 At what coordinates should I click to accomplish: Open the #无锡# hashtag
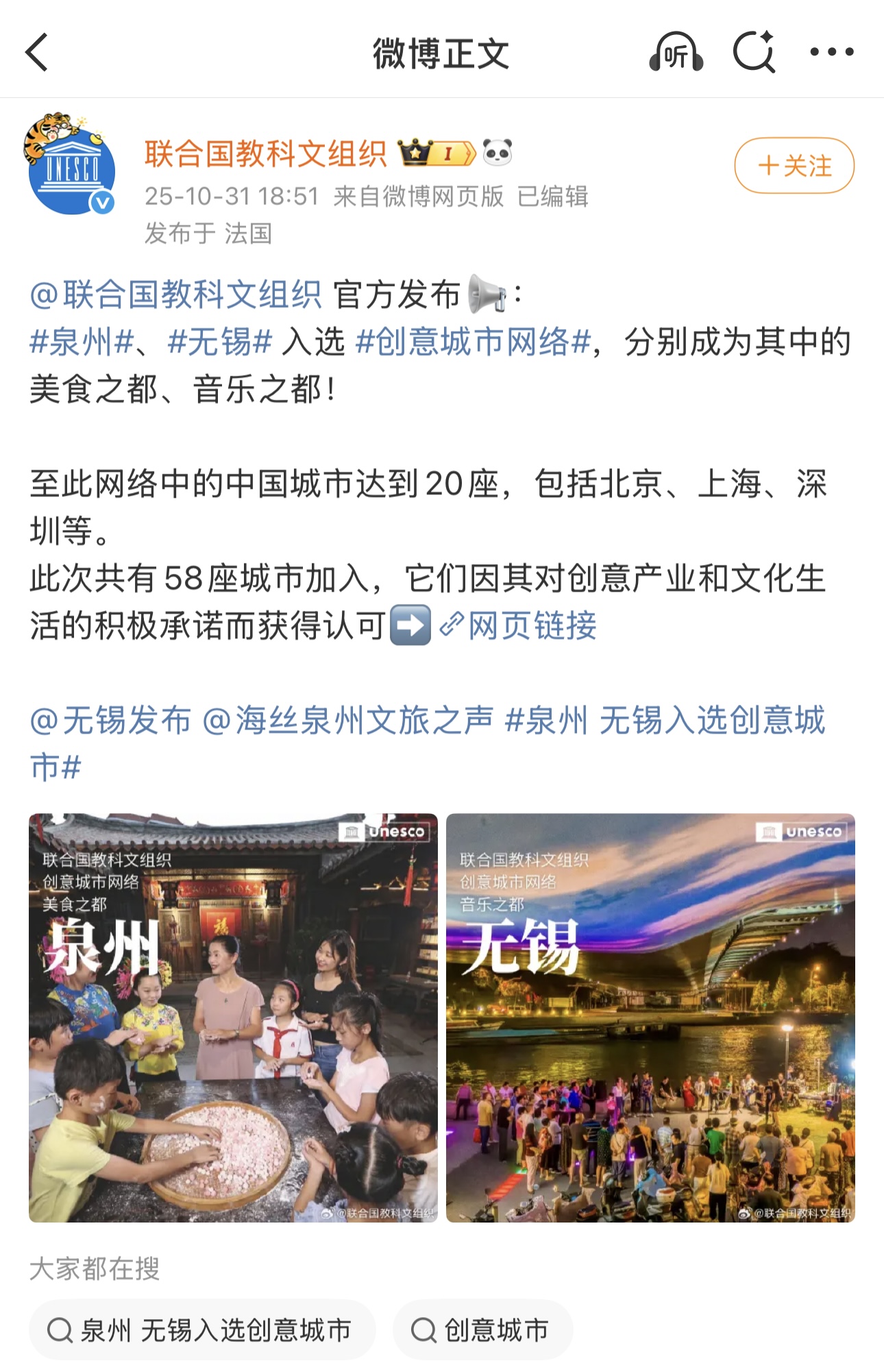click(221, 341)
